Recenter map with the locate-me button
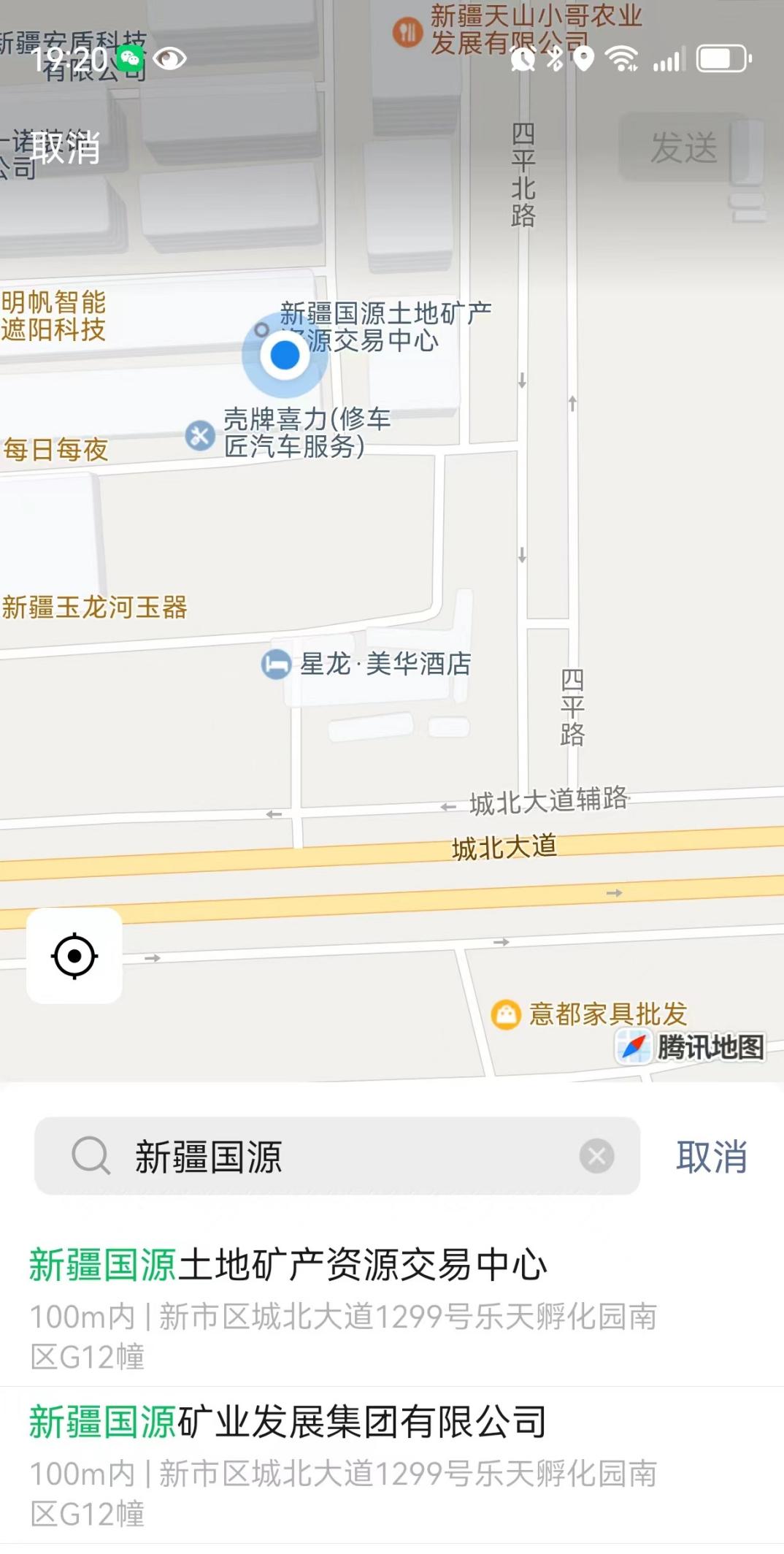Image resolution: width=784 pixels, height=1554 pixels. [x=74, y=955]
